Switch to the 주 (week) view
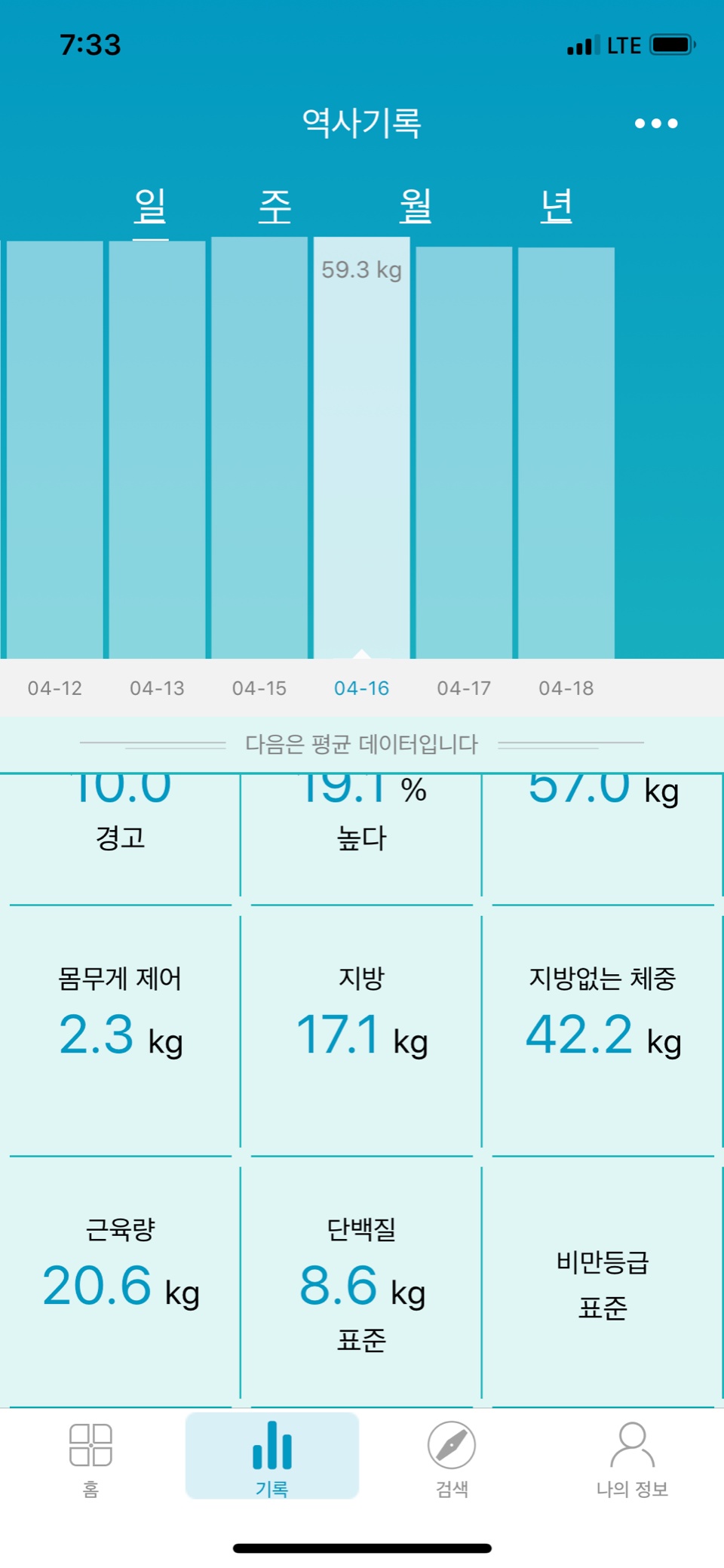 (275, 207)
